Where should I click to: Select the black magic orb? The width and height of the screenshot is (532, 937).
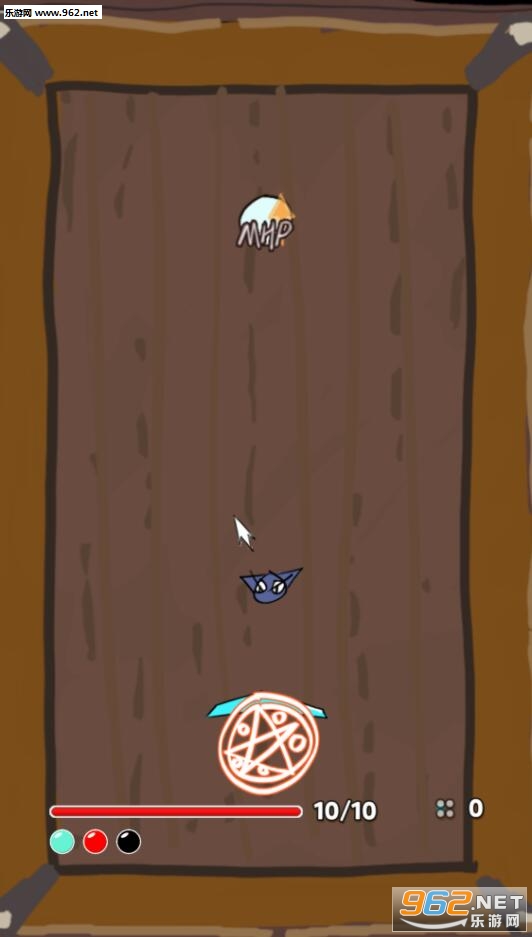pos(129,841)
